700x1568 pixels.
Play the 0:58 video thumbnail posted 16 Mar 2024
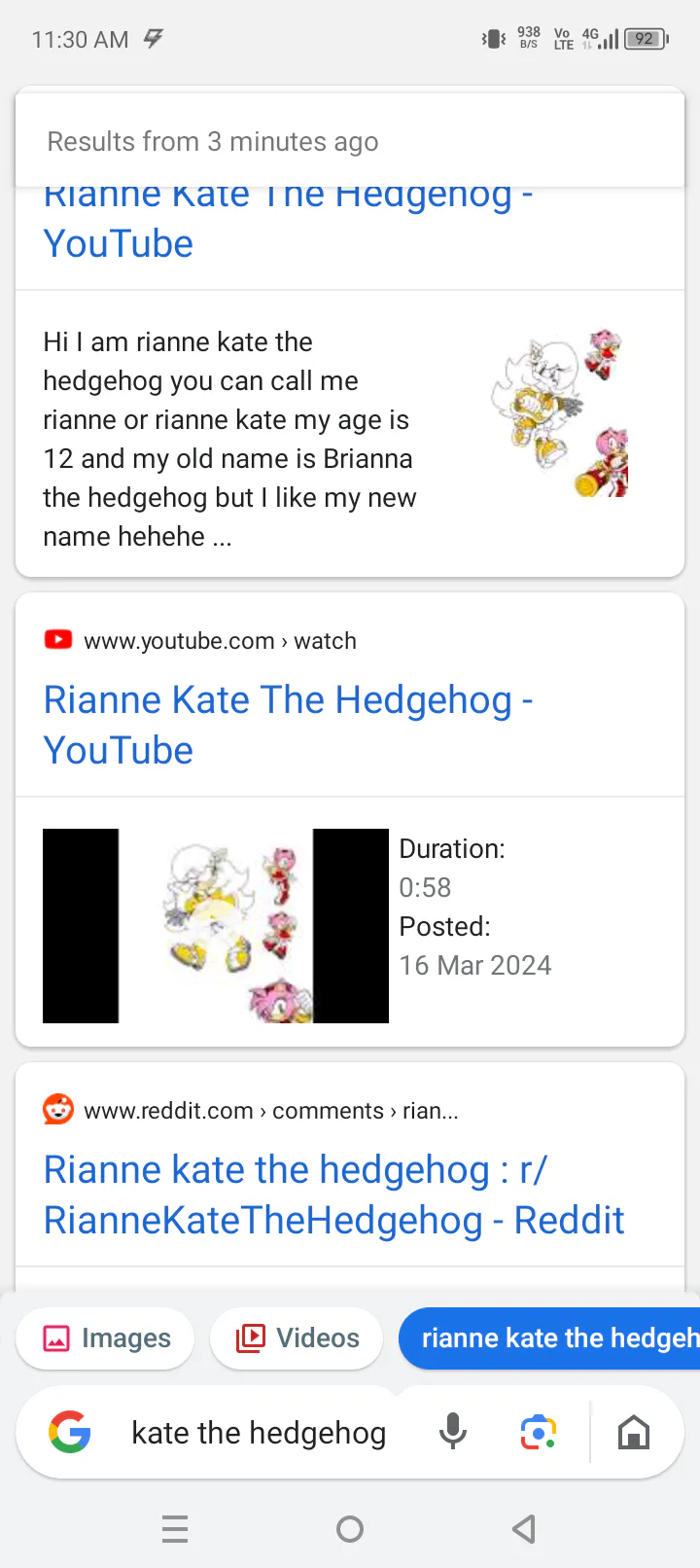click(216, 926)
